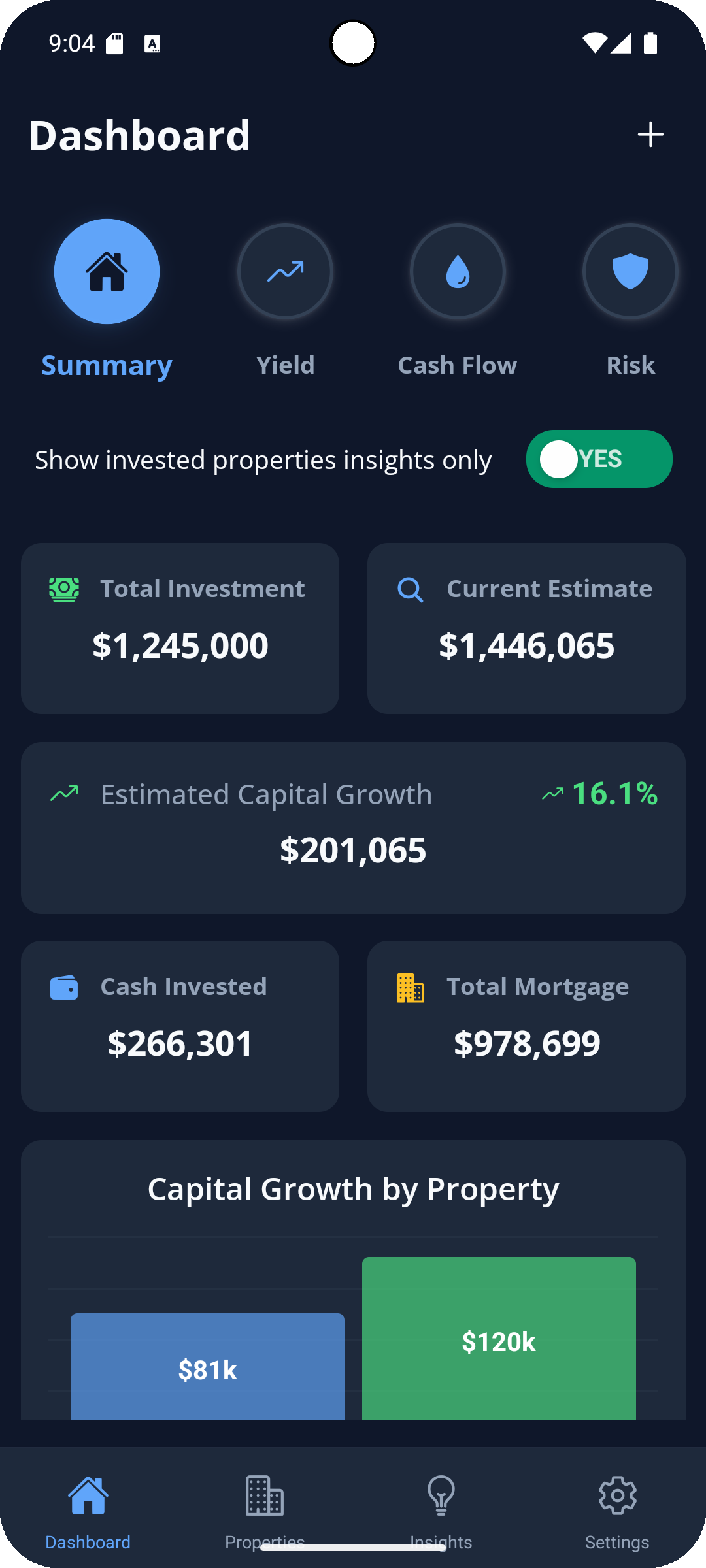Tap the plus icon to add a property
706x1568 pixels.
click(650, 135)
